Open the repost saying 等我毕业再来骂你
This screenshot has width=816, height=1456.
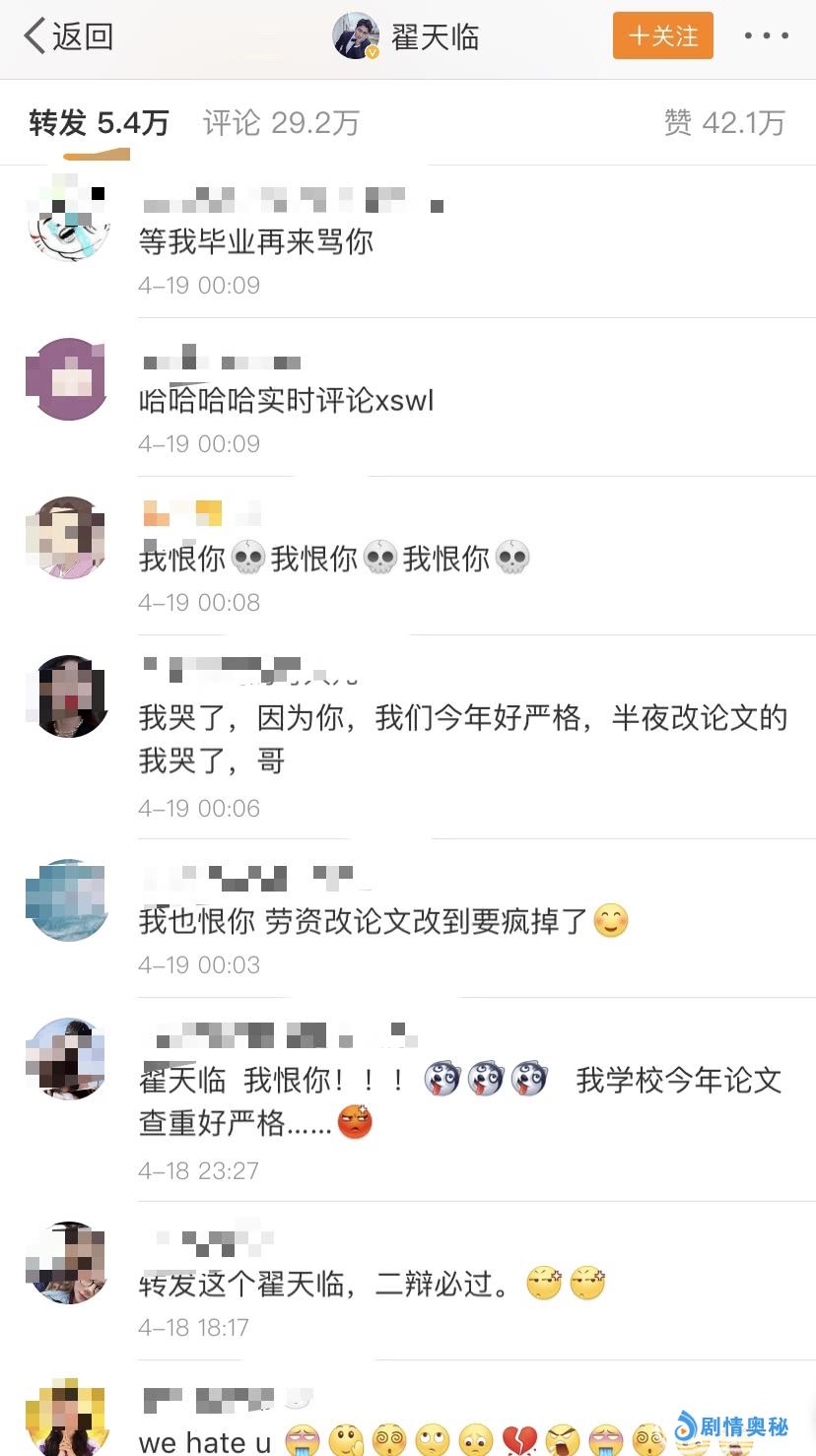tap(256, 242)
